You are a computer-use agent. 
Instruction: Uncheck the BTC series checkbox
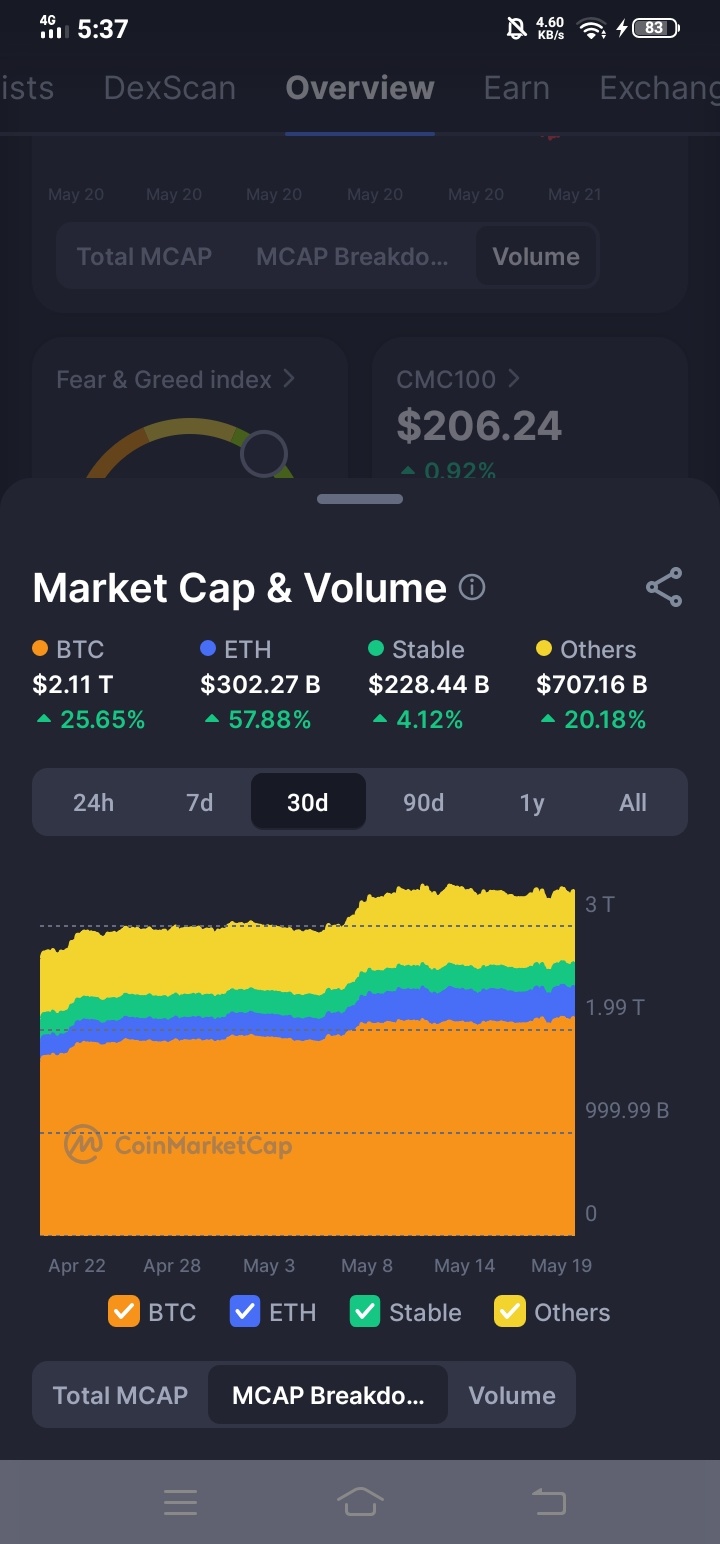pos(124,1311)
